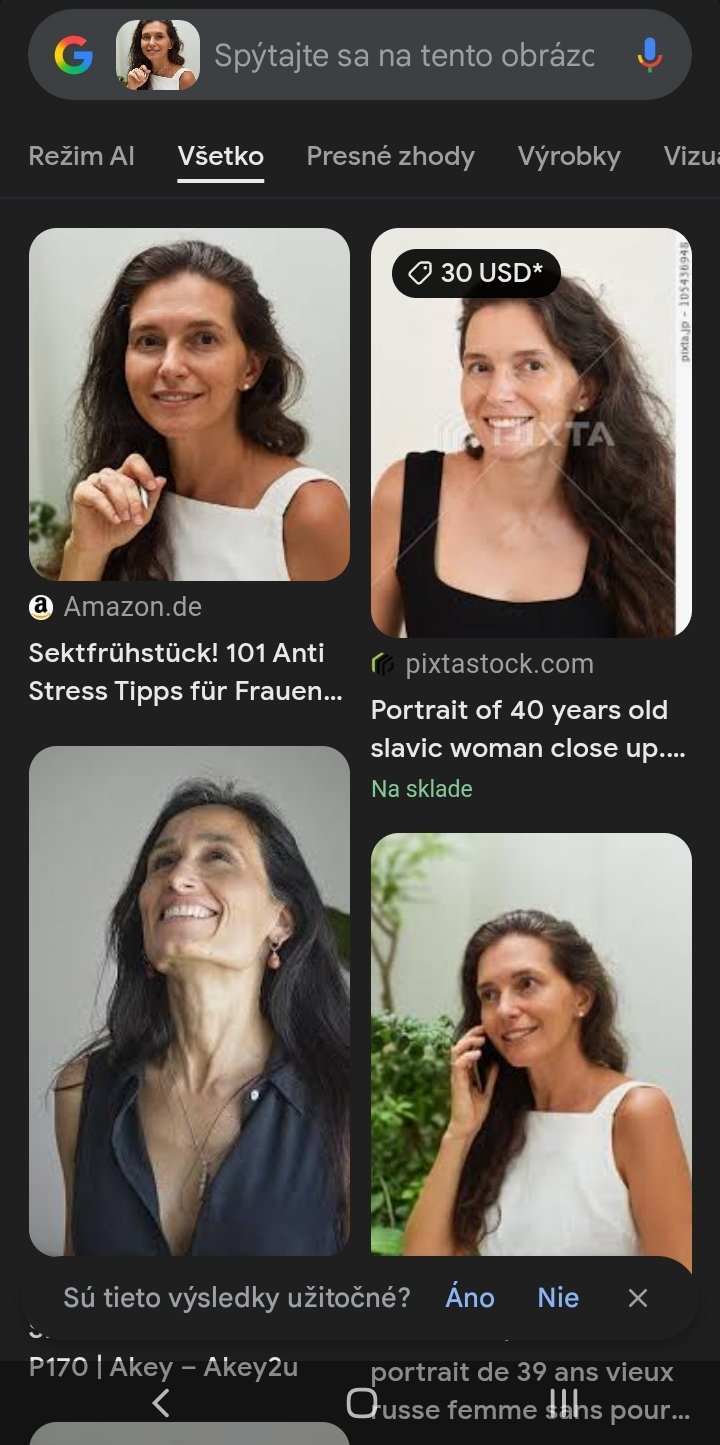Tap the system home button
Screen dimensions: 720x1445
point(361,1403)
